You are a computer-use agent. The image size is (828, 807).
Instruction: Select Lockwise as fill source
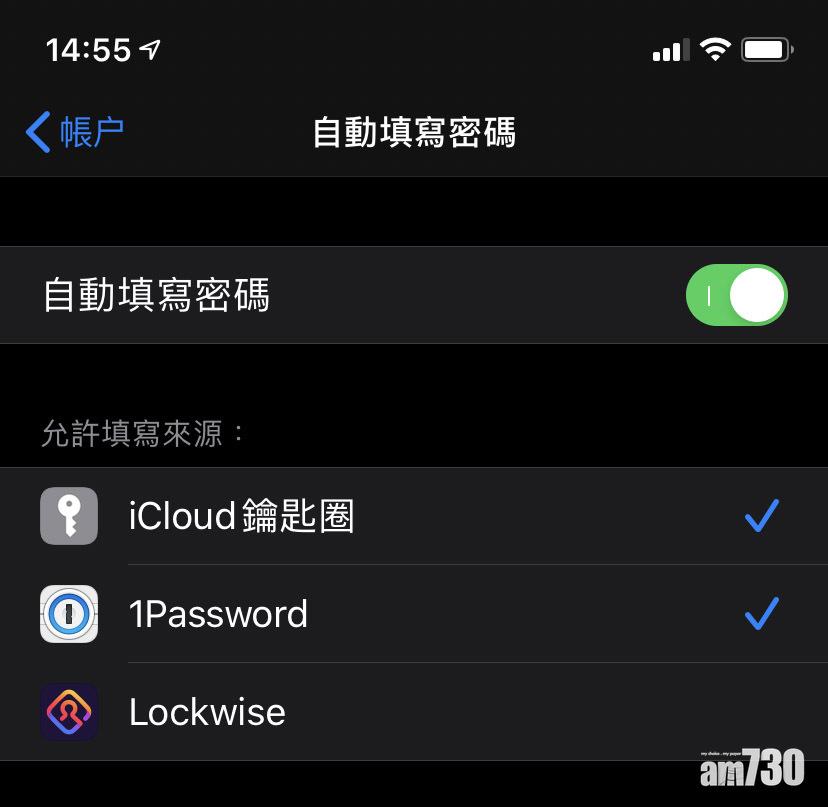coord(414,712)
